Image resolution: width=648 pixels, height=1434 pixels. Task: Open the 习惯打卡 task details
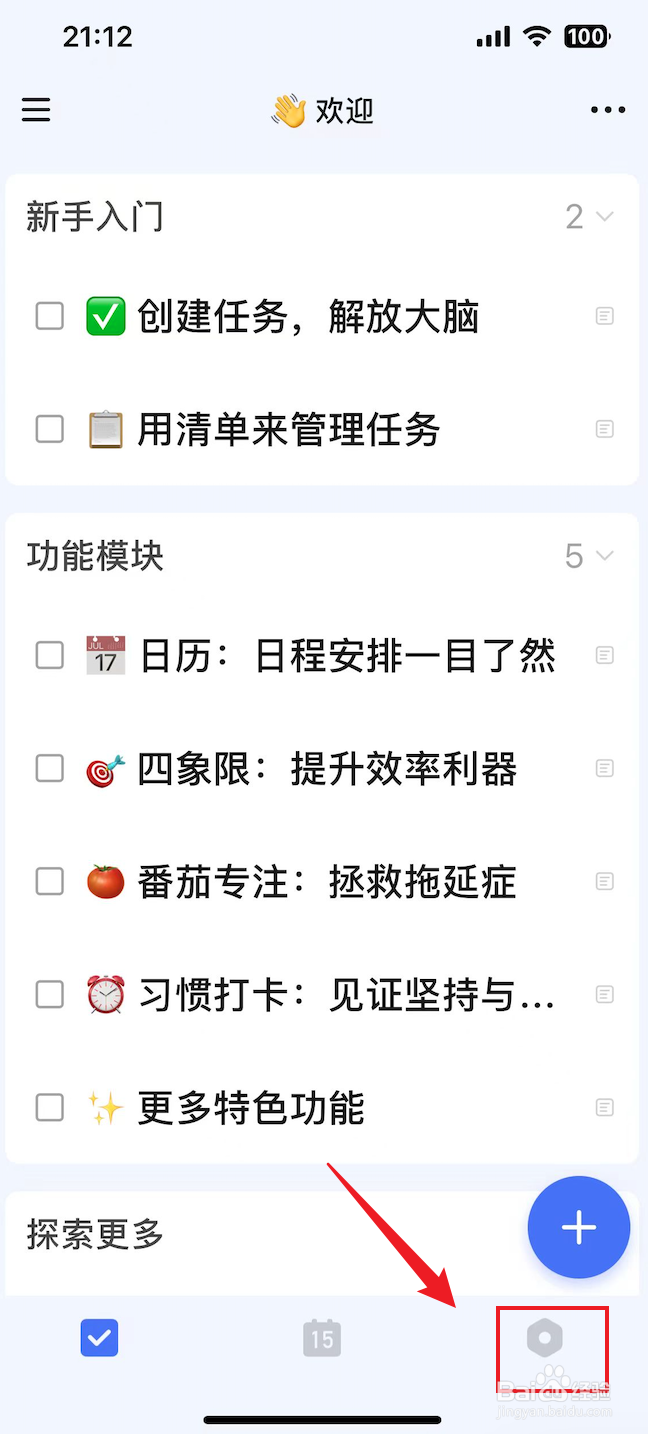tap(345, 995)
